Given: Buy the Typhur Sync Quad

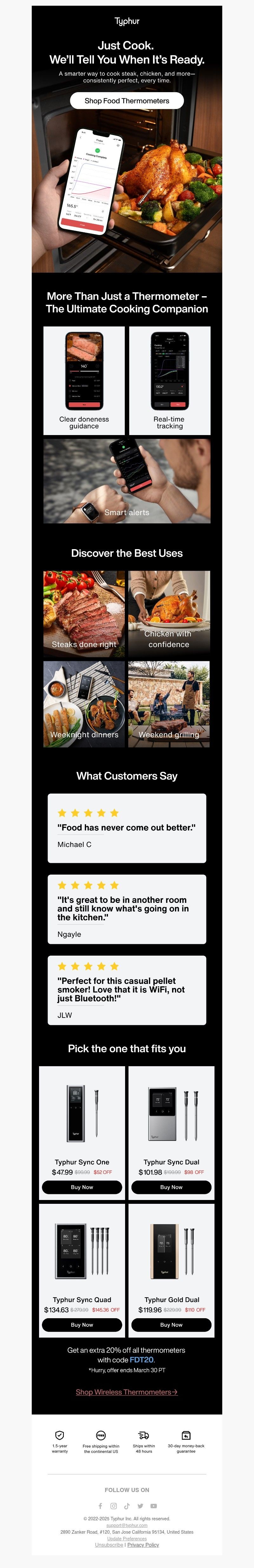Looking at the screenshot, I should (82, 1325).
